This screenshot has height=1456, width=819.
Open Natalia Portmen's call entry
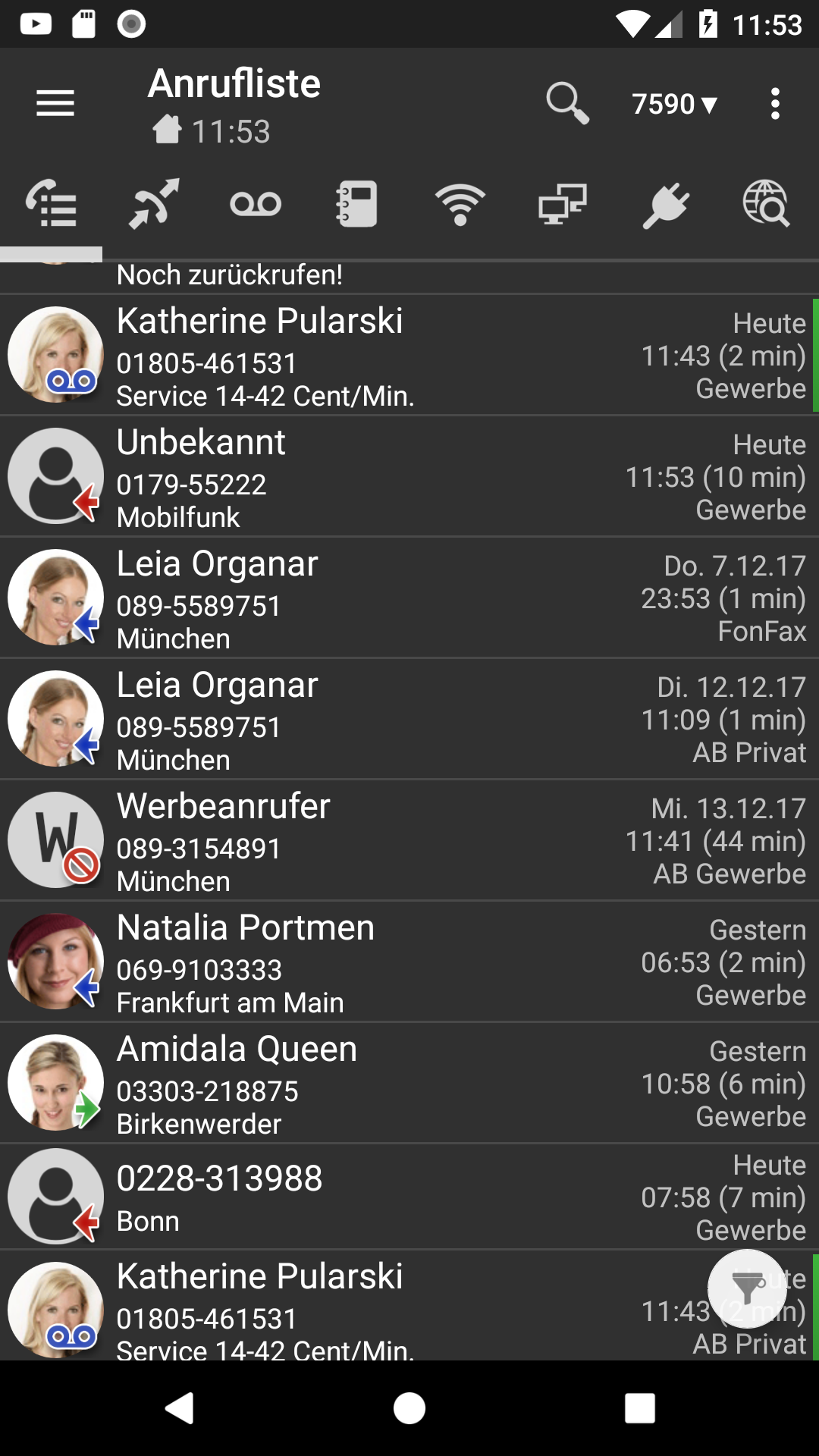(x=409, y=962)
